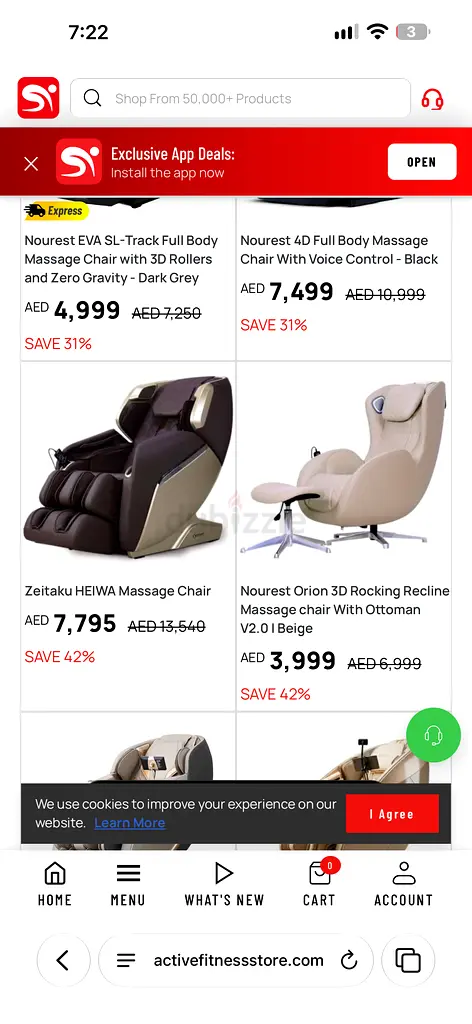Open the browser tabs overview

408,960
